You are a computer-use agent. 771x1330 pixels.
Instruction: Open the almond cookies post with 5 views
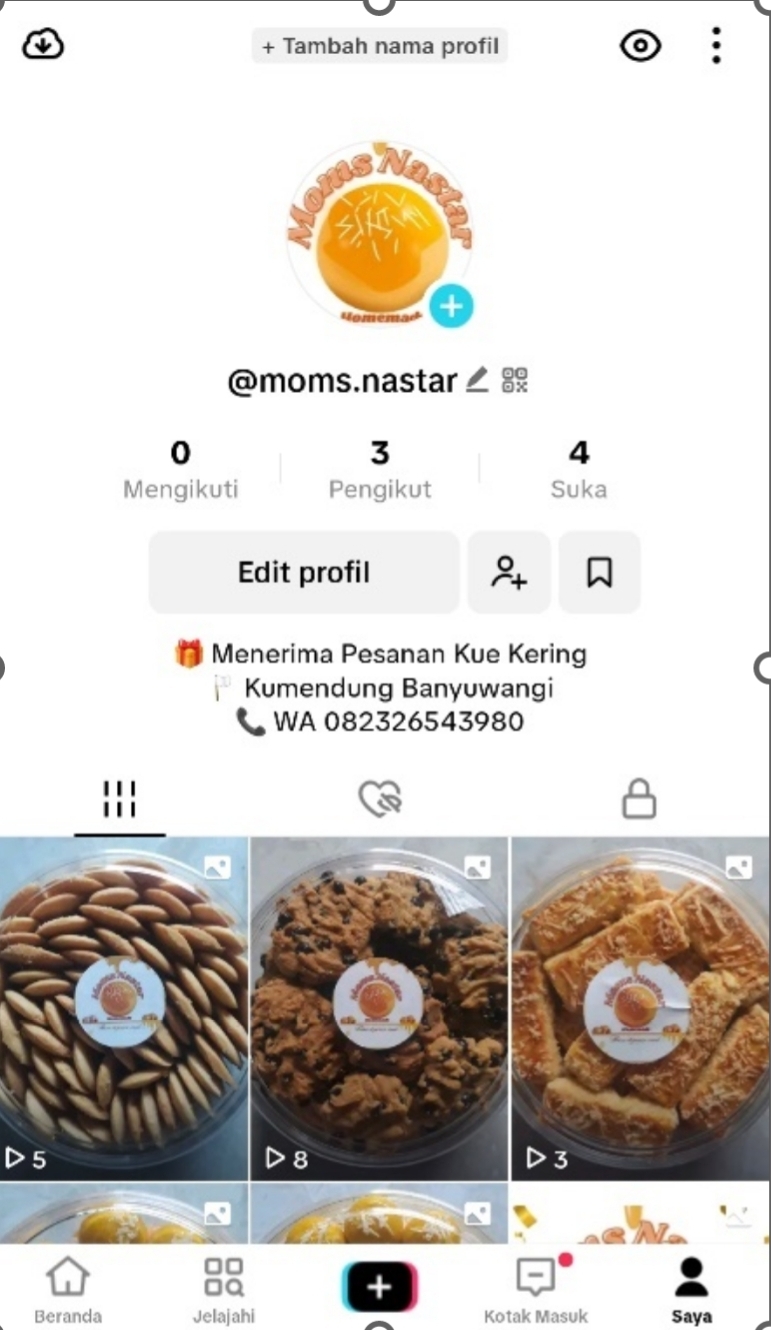click(x=123, y=1005)
